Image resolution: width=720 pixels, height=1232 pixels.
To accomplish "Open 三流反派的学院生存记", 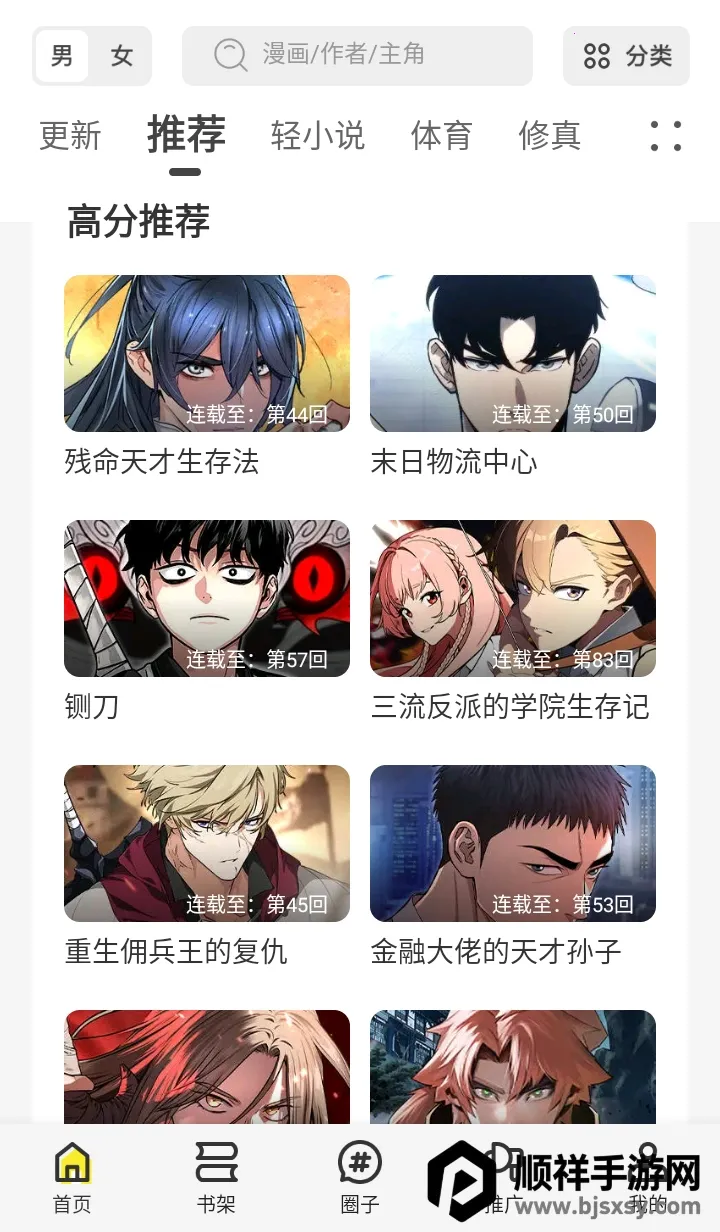I will coord(512,599).
